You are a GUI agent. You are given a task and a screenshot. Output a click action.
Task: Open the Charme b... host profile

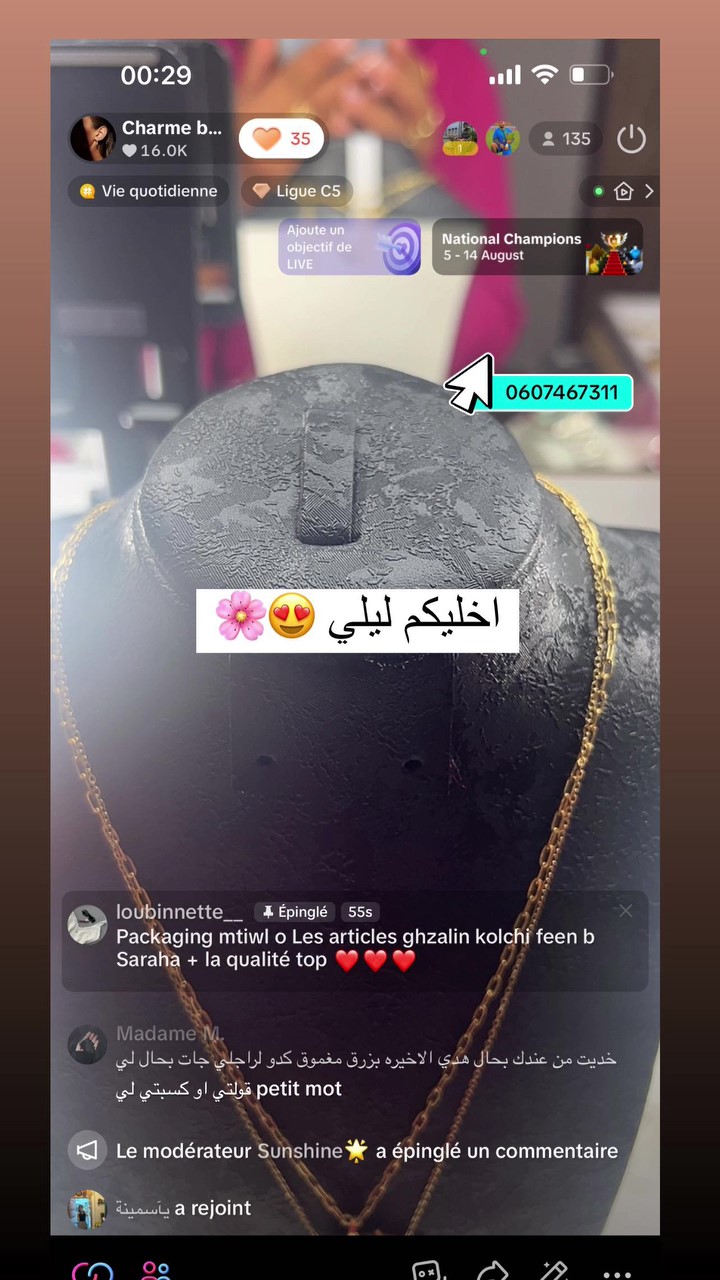pyautogui.click(x=150, y=138)
